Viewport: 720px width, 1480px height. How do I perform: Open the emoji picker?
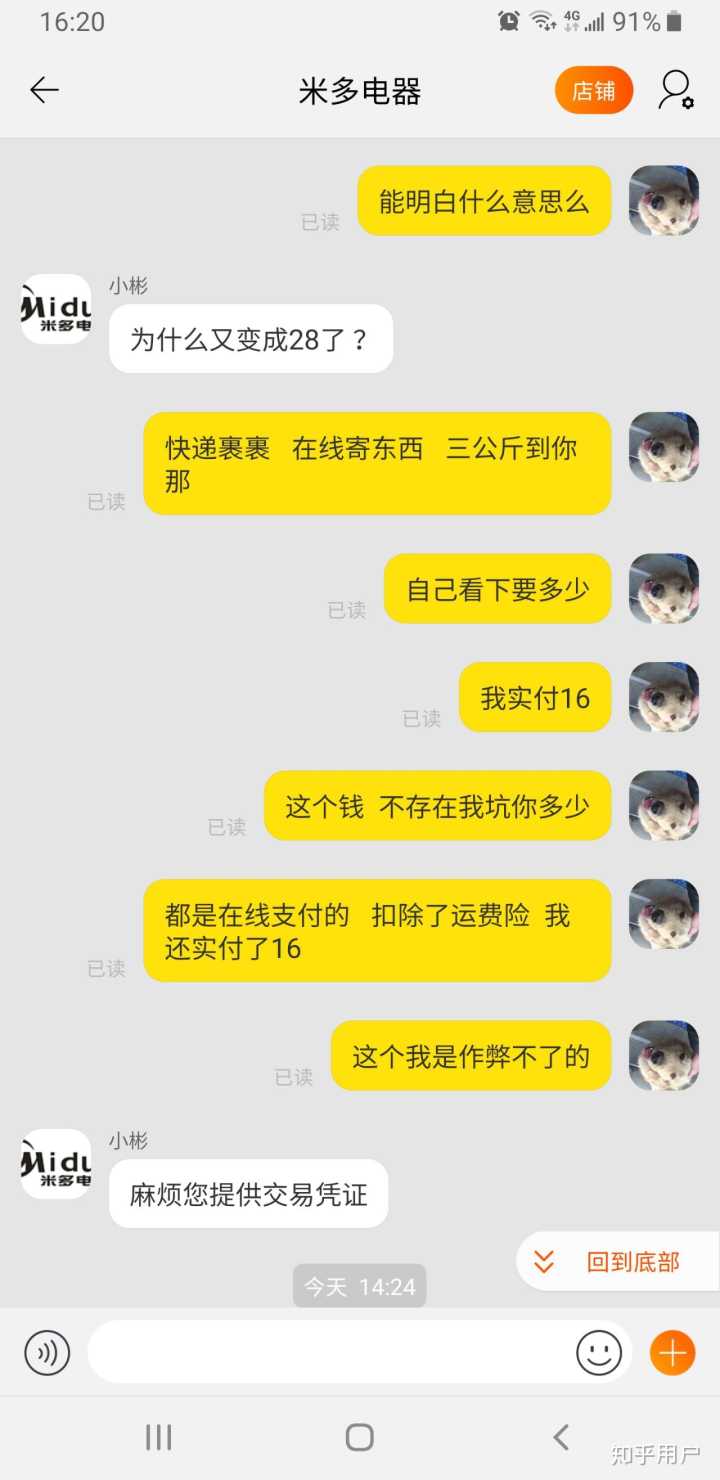click(x=598, y=1353)
